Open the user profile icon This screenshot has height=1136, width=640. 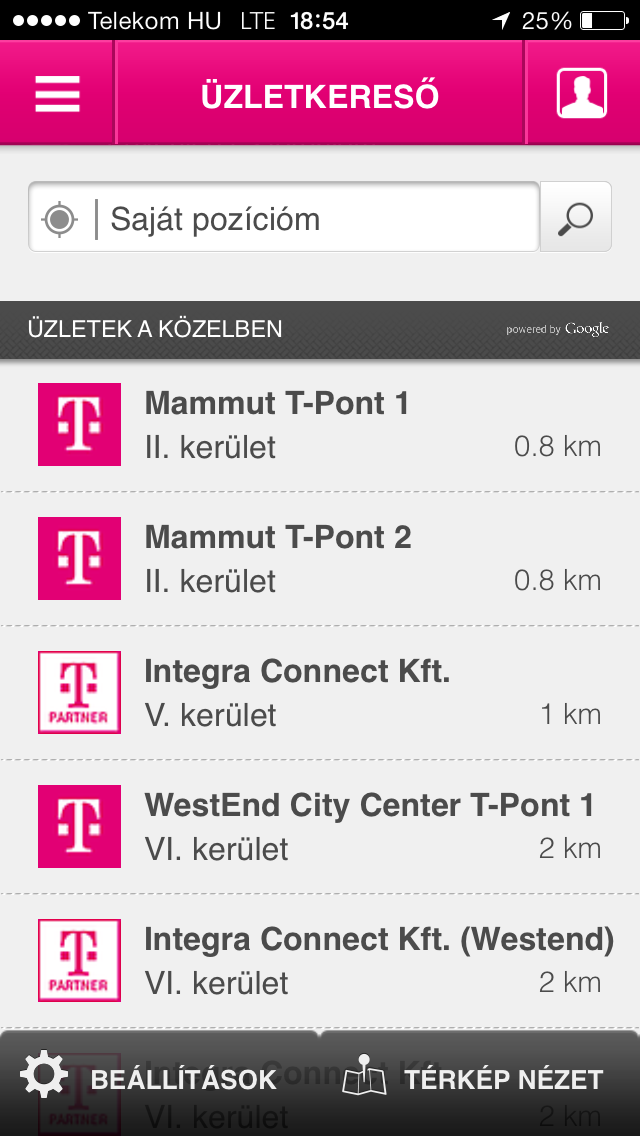[582, 95]
